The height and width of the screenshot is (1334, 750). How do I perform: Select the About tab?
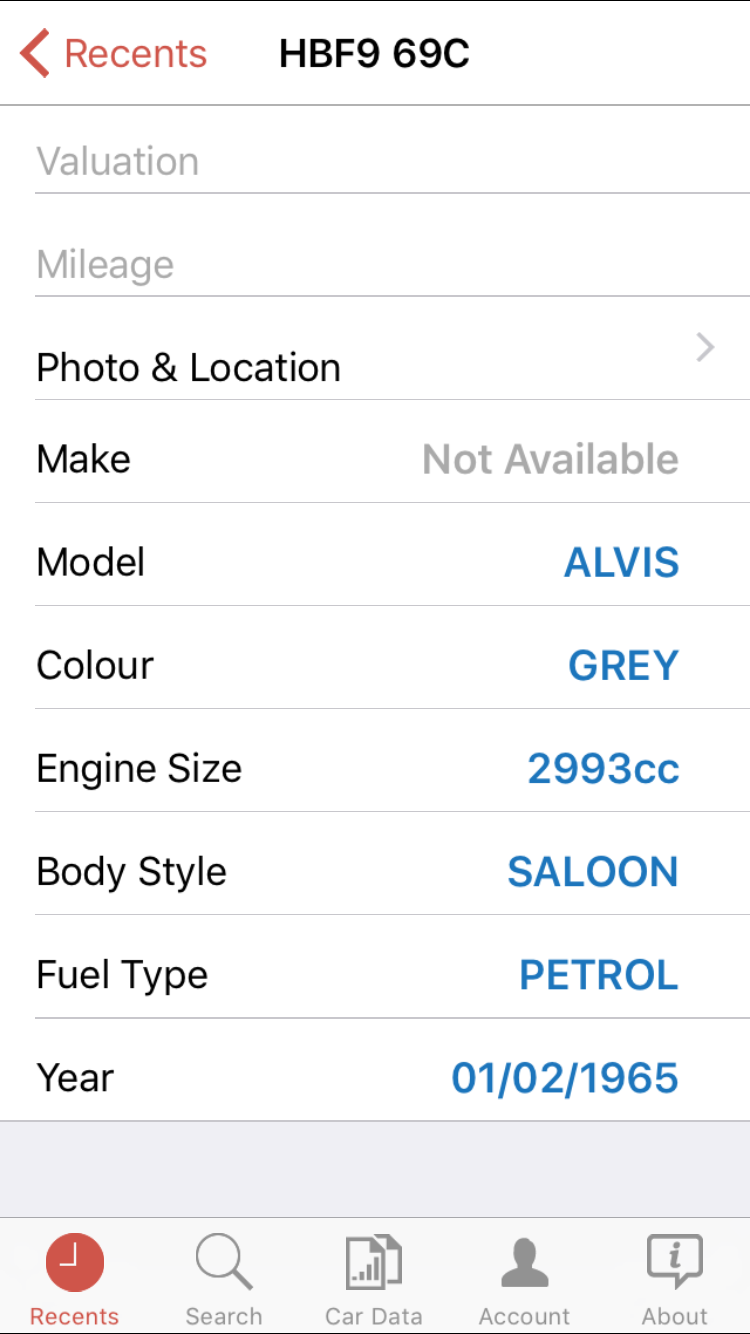(x=674, y=1278)
